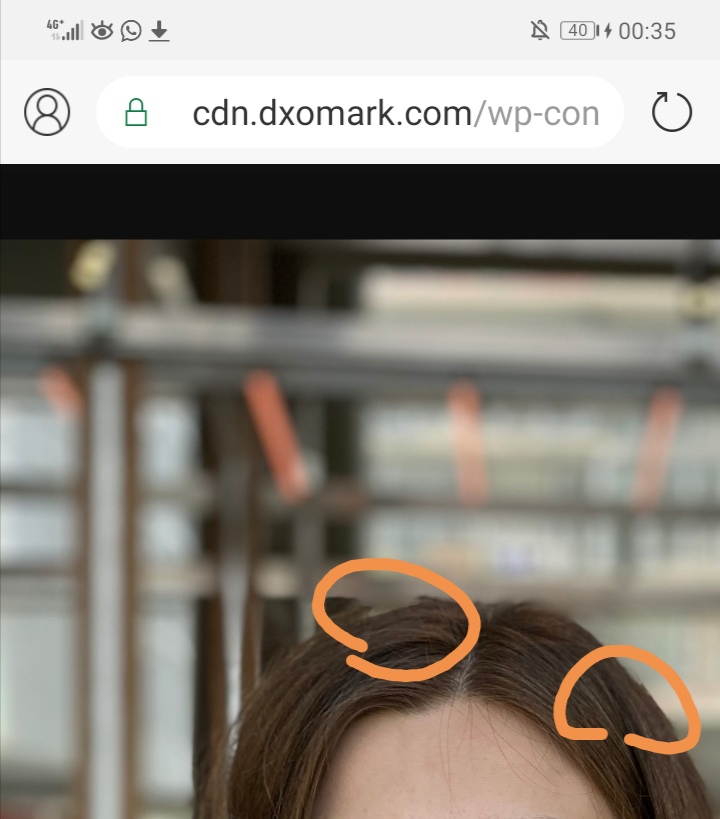
Task: View site security lock info
Action: point(136,113)
